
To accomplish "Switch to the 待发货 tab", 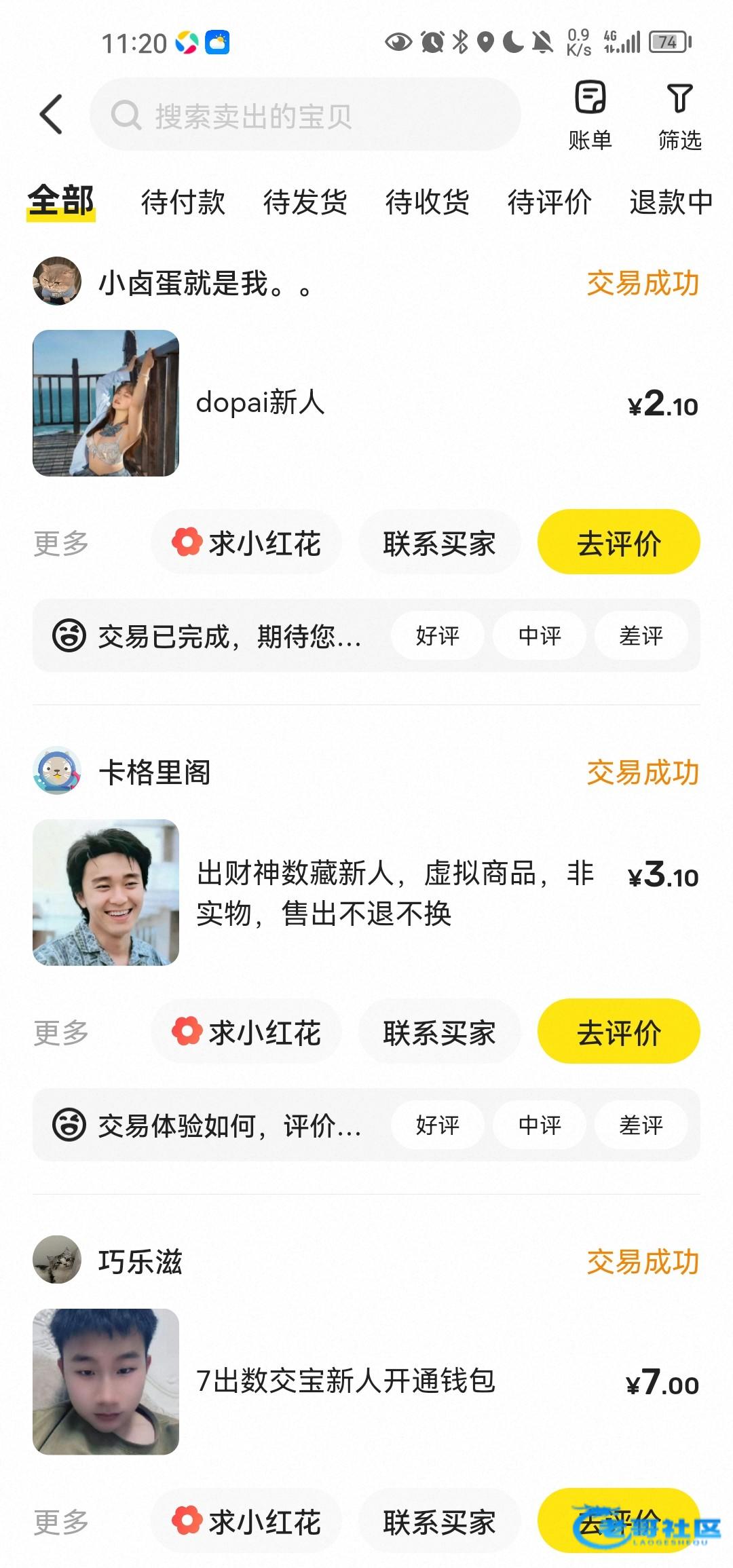I will pos(305,202).
